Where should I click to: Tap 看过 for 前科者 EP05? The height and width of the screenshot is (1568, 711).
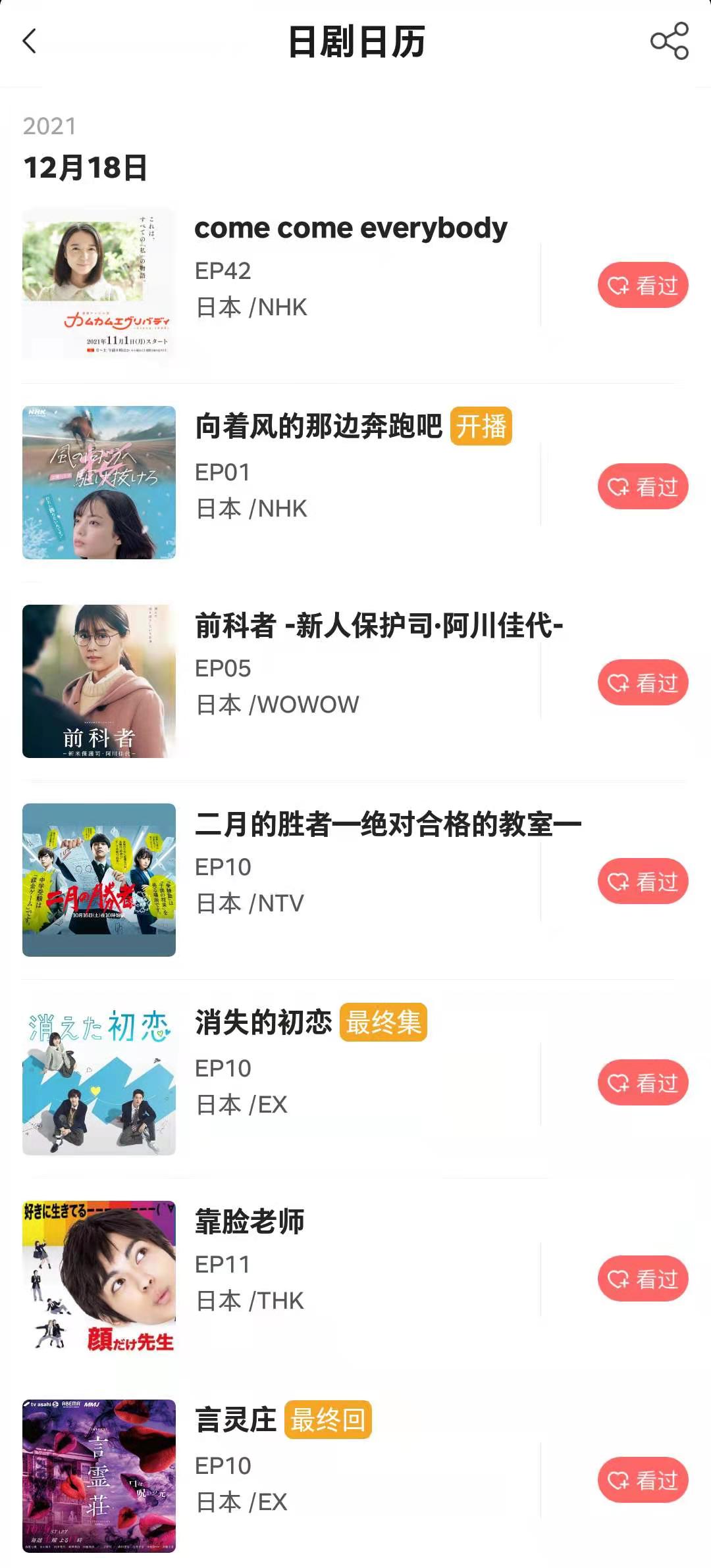point(643,683)
